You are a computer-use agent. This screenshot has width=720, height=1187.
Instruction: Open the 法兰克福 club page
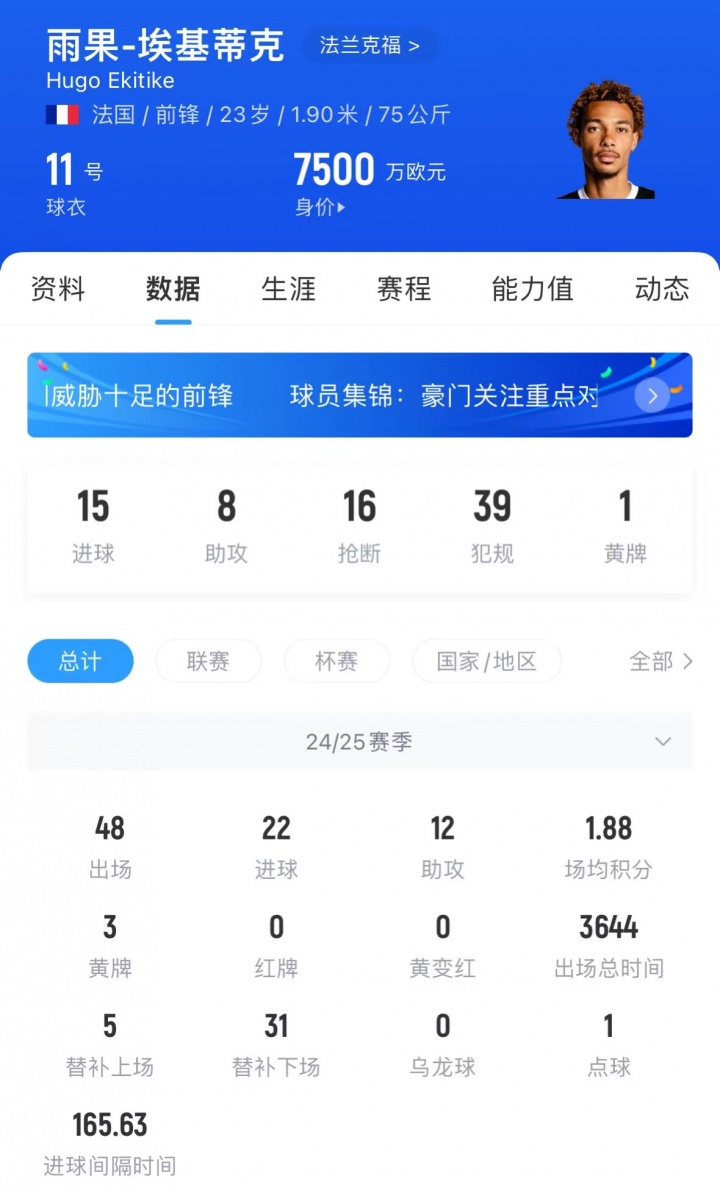click(x=369, y=46)
